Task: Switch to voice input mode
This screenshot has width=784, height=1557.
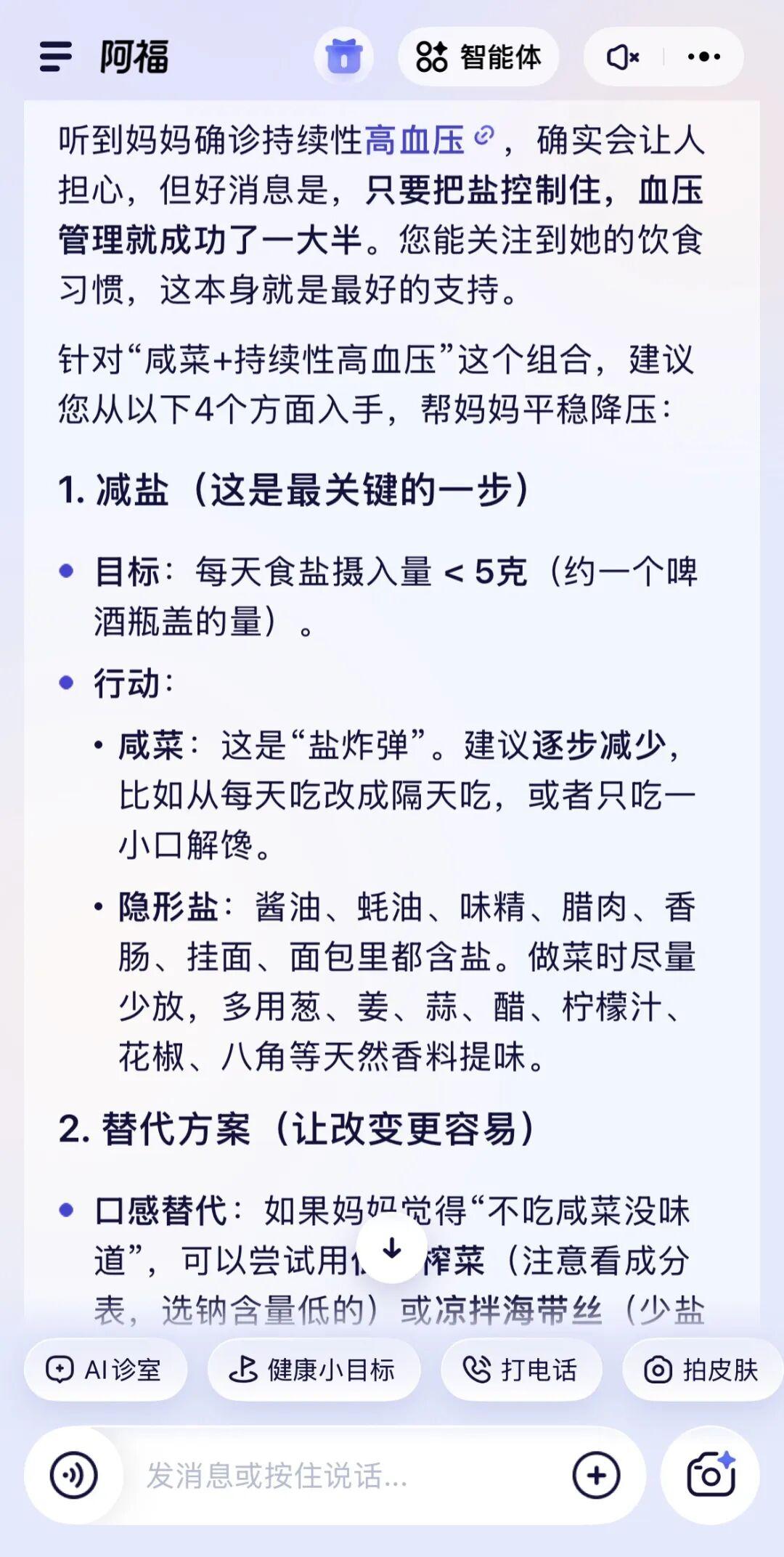Action: click(73, 1475)
